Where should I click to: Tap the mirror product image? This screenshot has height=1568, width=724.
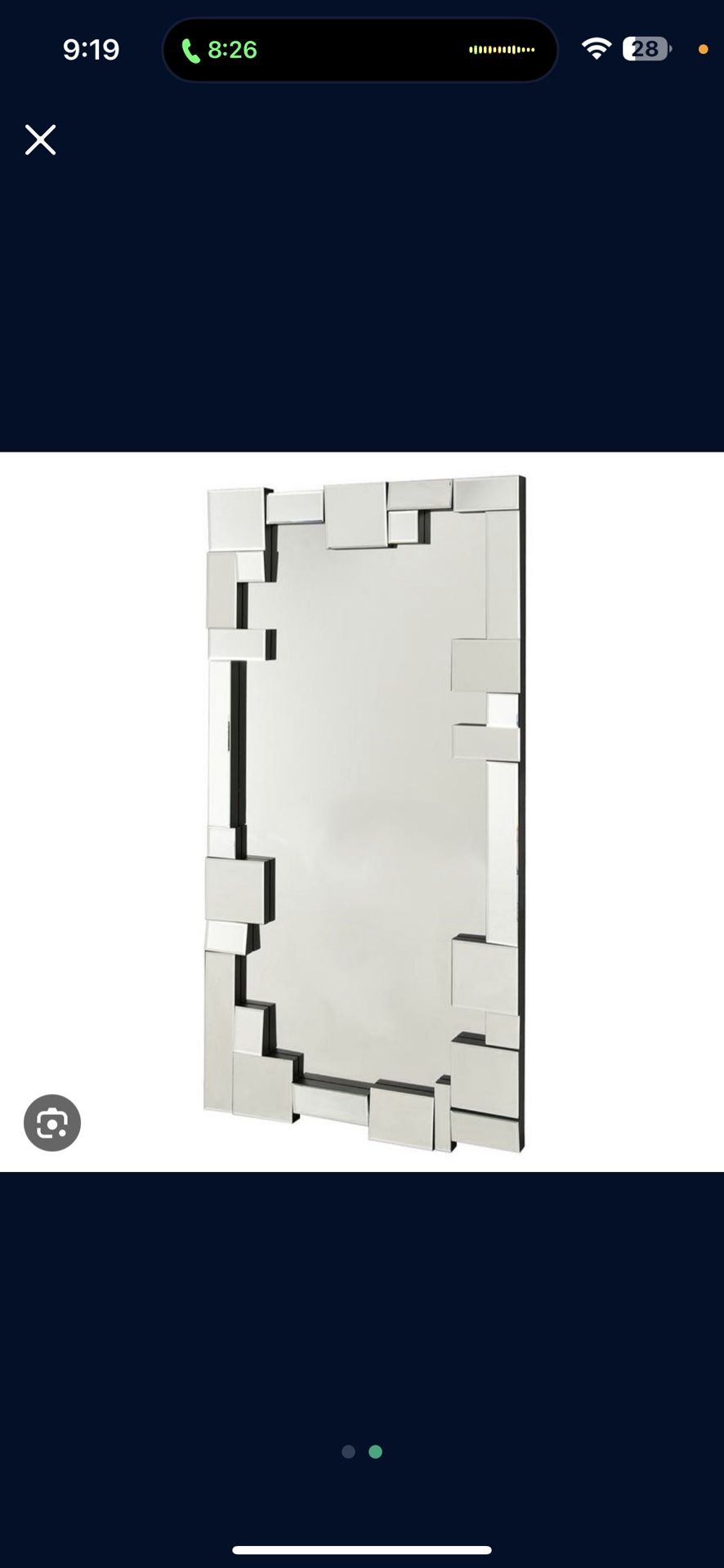(362, 812)
